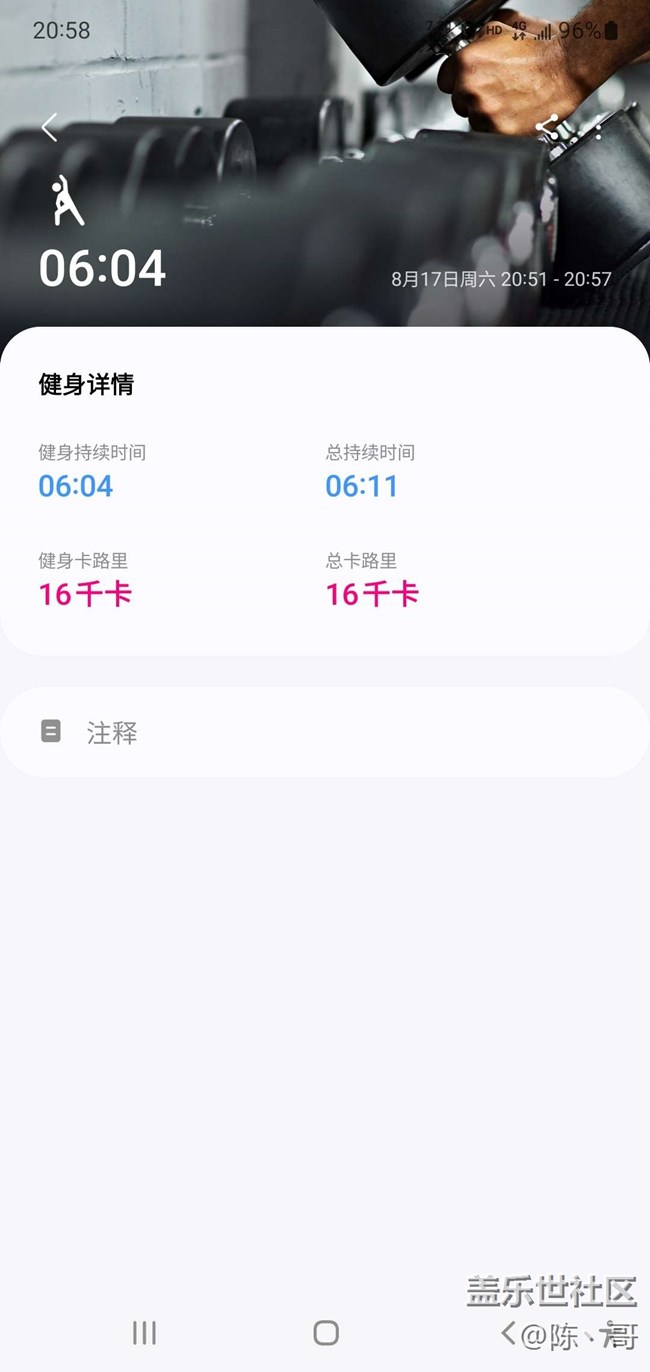This screenshot has width=650, height=1372.
Task: Go back using the top-left arrow
Action: 49,127
